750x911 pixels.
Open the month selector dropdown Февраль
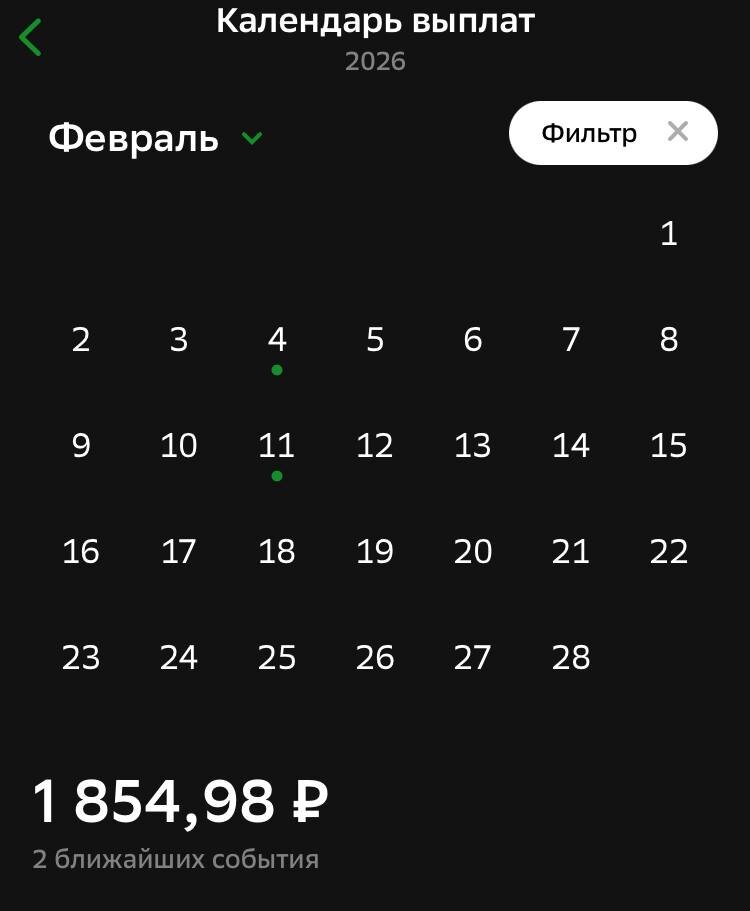click(x=155, y=138)
